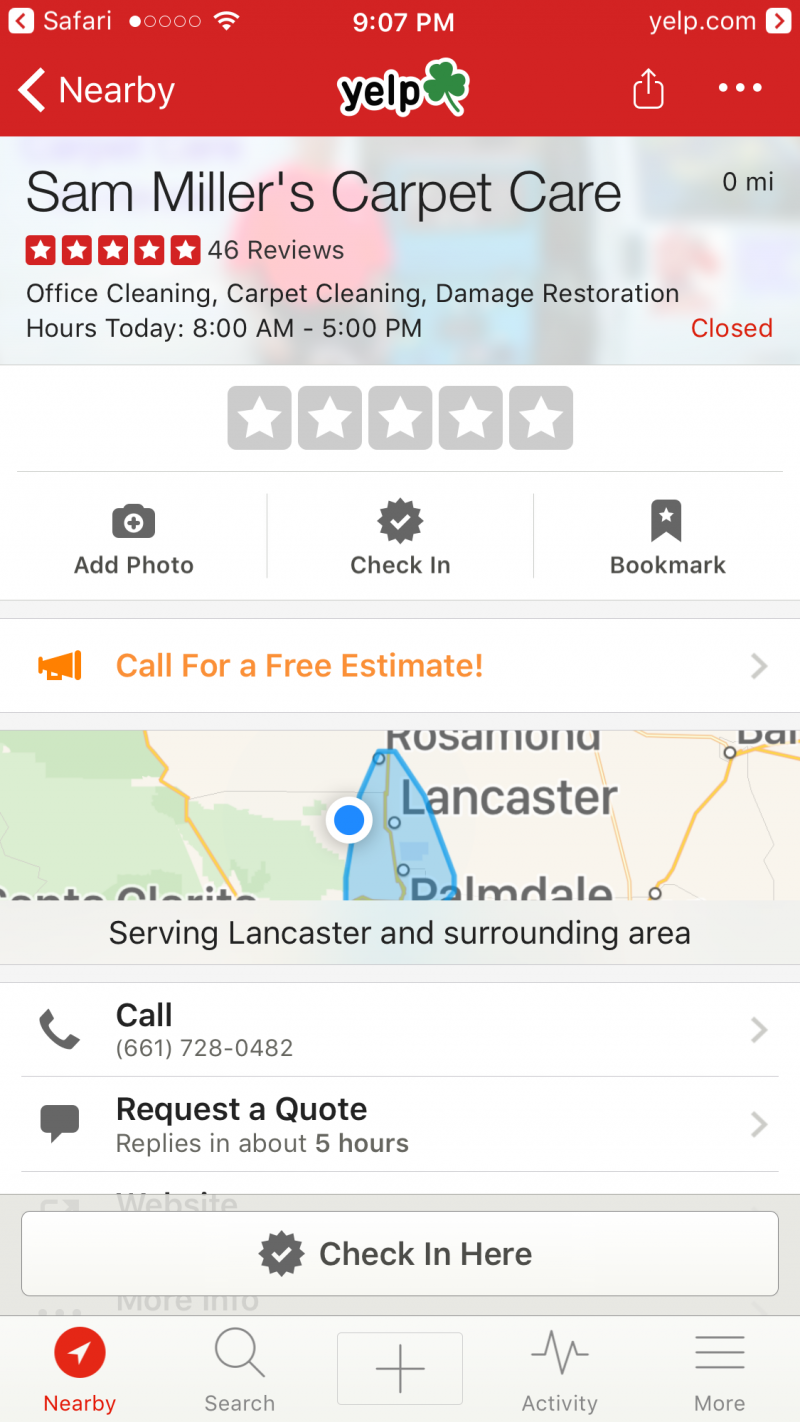View the 46 reviews
Screen dimensions: 800x1422
[x=275, y=250]
